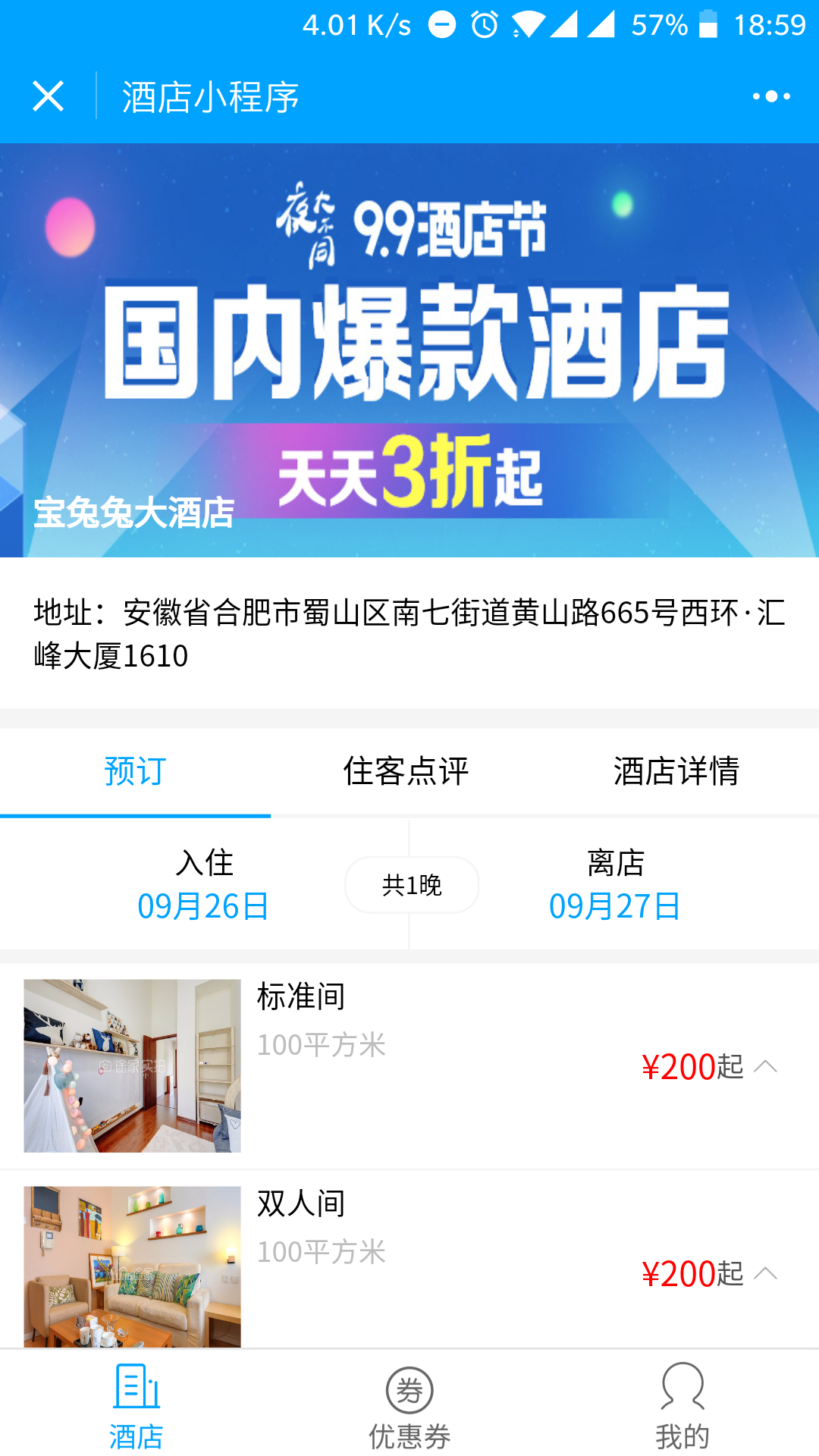The height and width of the screenshot is (1456, 819).
Task: Expand the 双人间 price options chevron
Action: pos(766,1273)
